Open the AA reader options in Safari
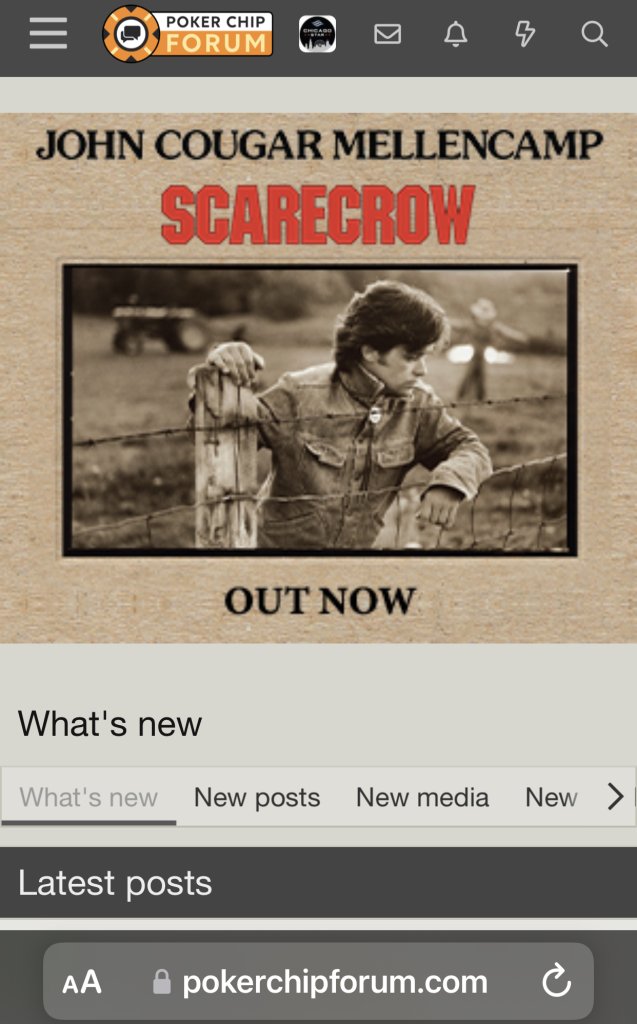637x1024 pixels. 82,982
